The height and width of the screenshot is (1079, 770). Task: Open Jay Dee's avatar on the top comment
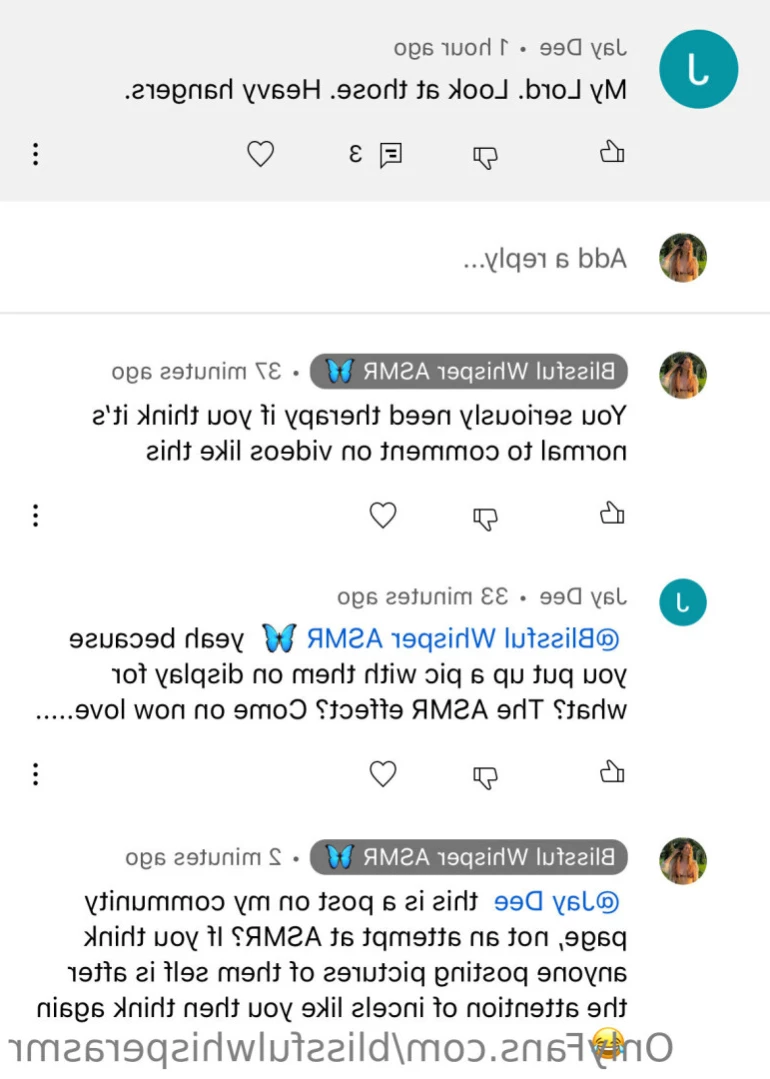[x=699, y=69]
